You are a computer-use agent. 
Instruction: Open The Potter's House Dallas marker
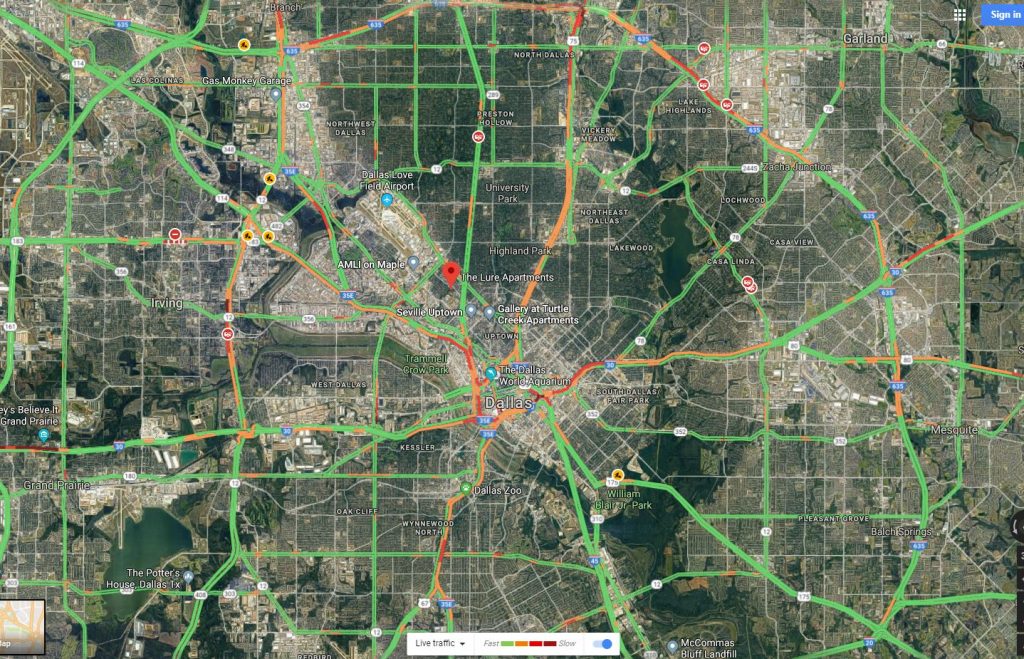[x=188, y=577]
